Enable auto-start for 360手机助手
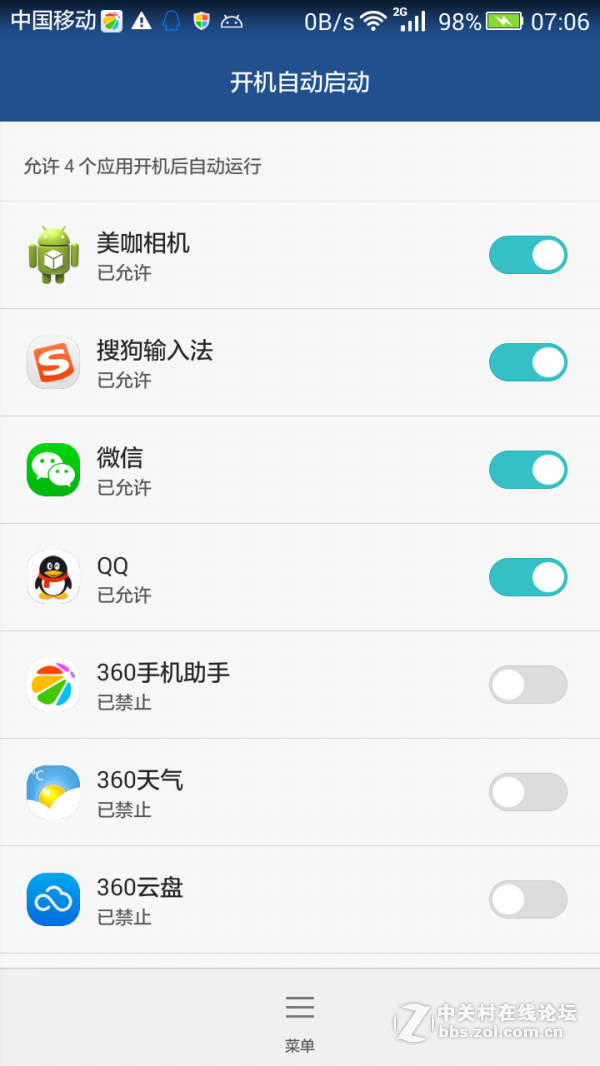This screenshot has width=600, height=1066. pos(527,685)
